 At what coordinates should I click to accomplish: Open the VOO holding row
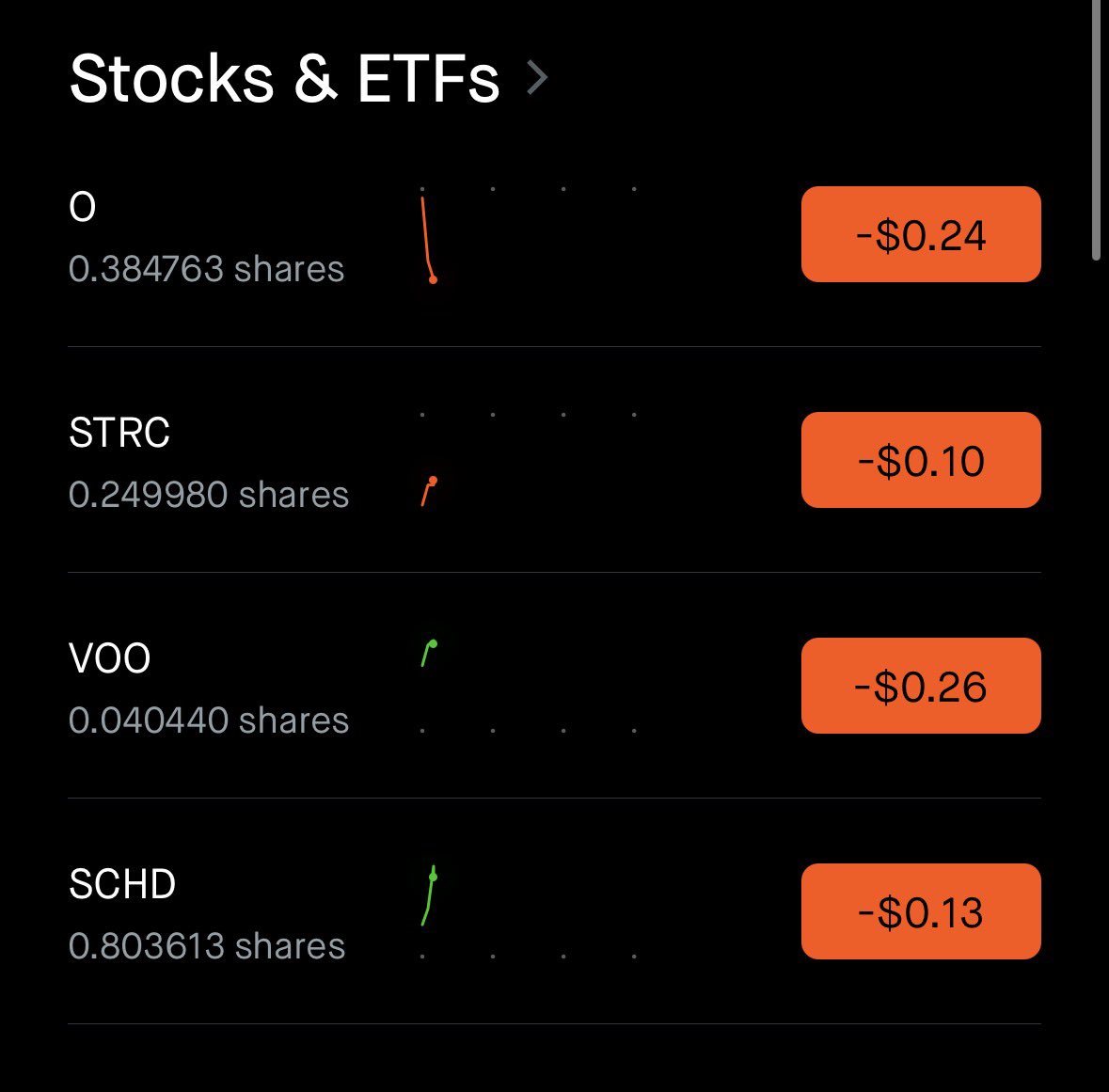tap(209, 688)
